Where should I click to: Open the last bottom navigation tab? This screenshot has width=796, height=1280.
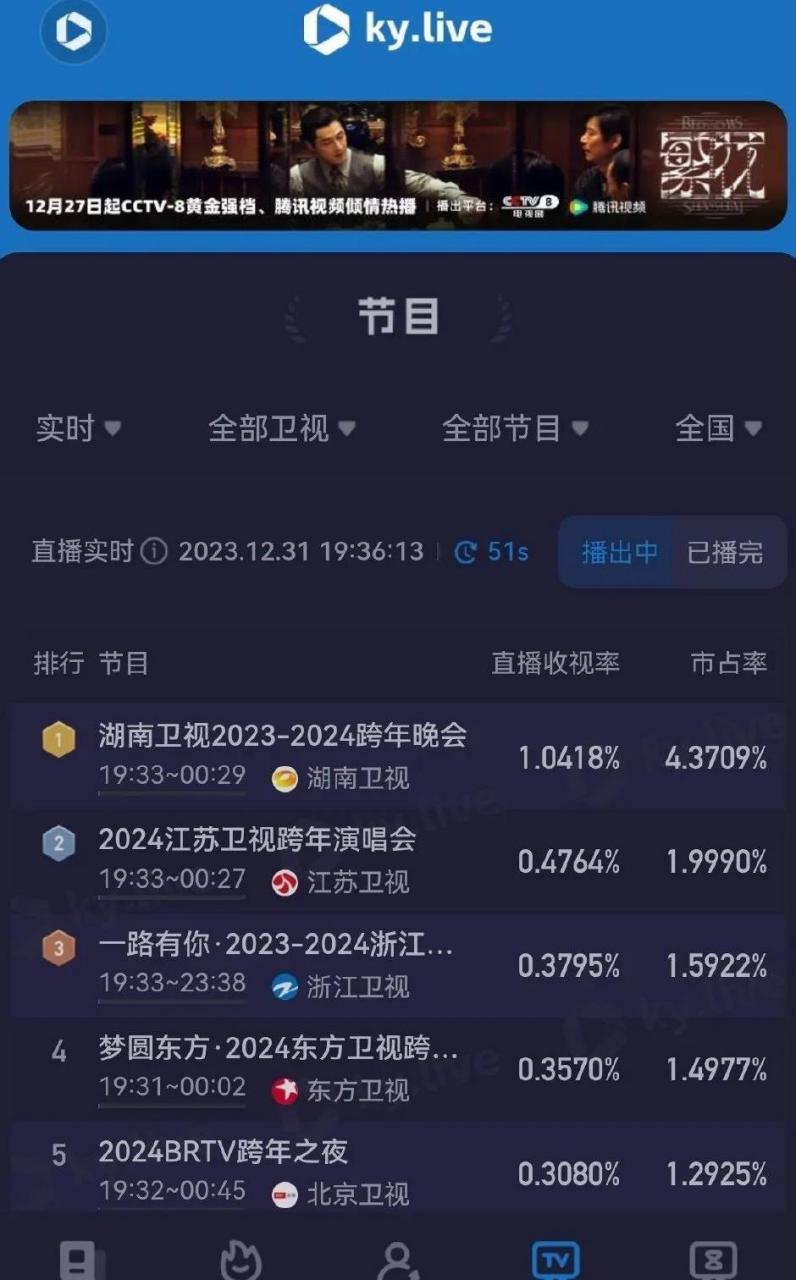point(713,1260)
